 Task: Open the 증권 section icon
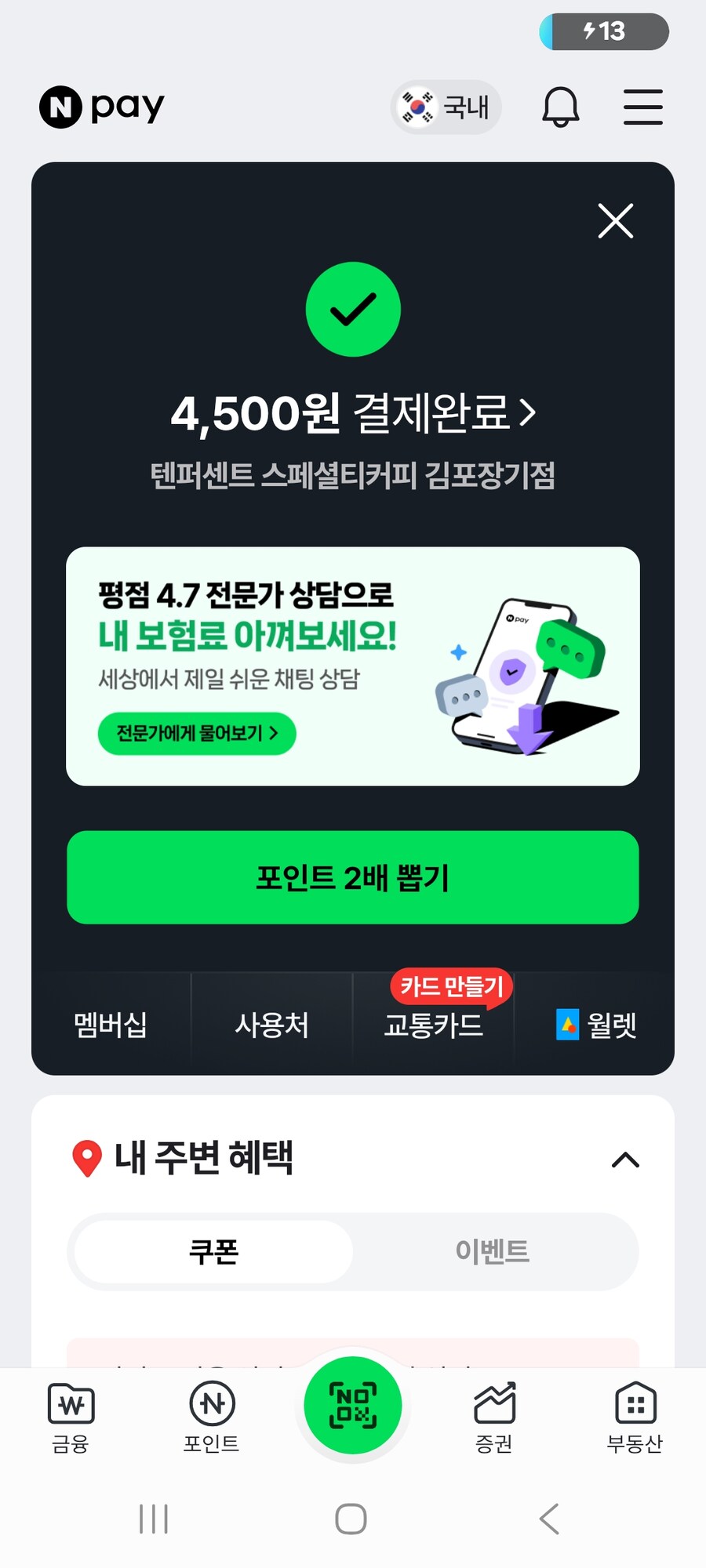[493, 1419]
